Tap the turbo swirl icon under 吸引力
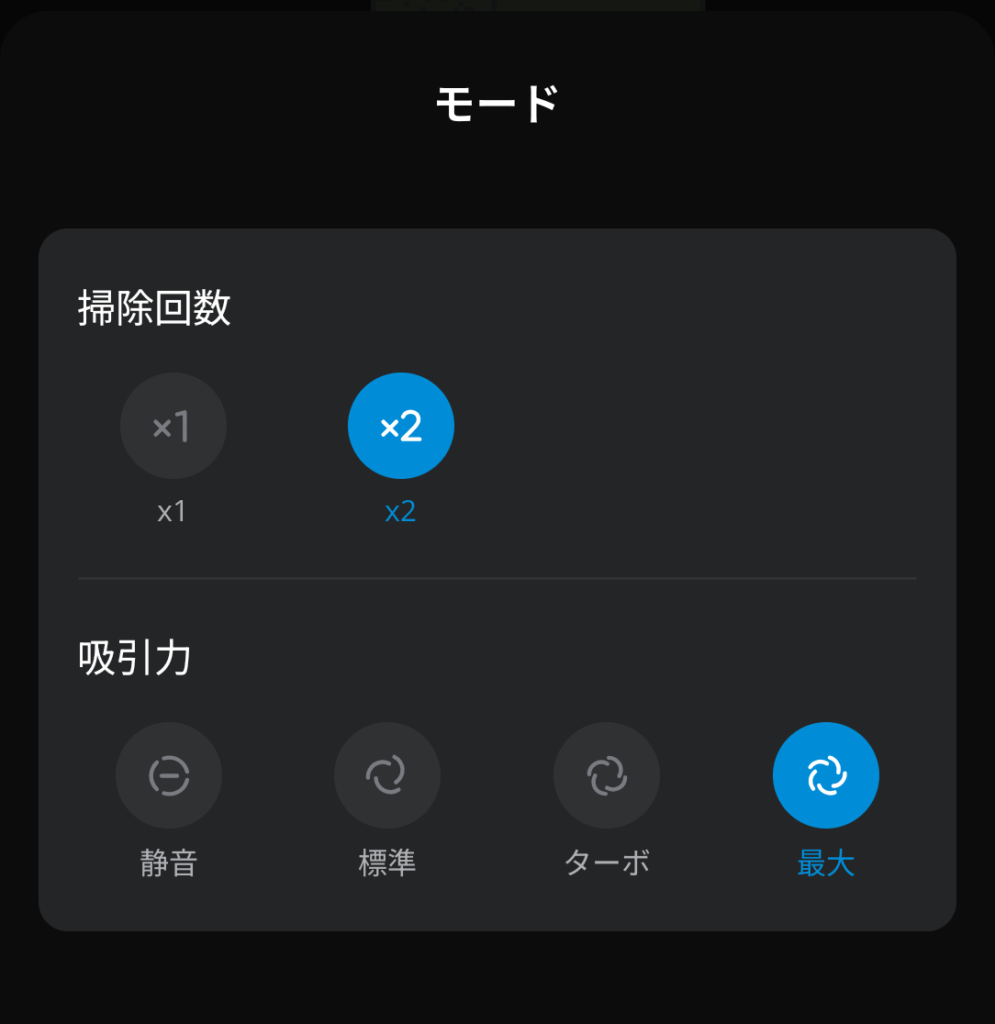Screen dimensions: 995x1024 point(606,775)
